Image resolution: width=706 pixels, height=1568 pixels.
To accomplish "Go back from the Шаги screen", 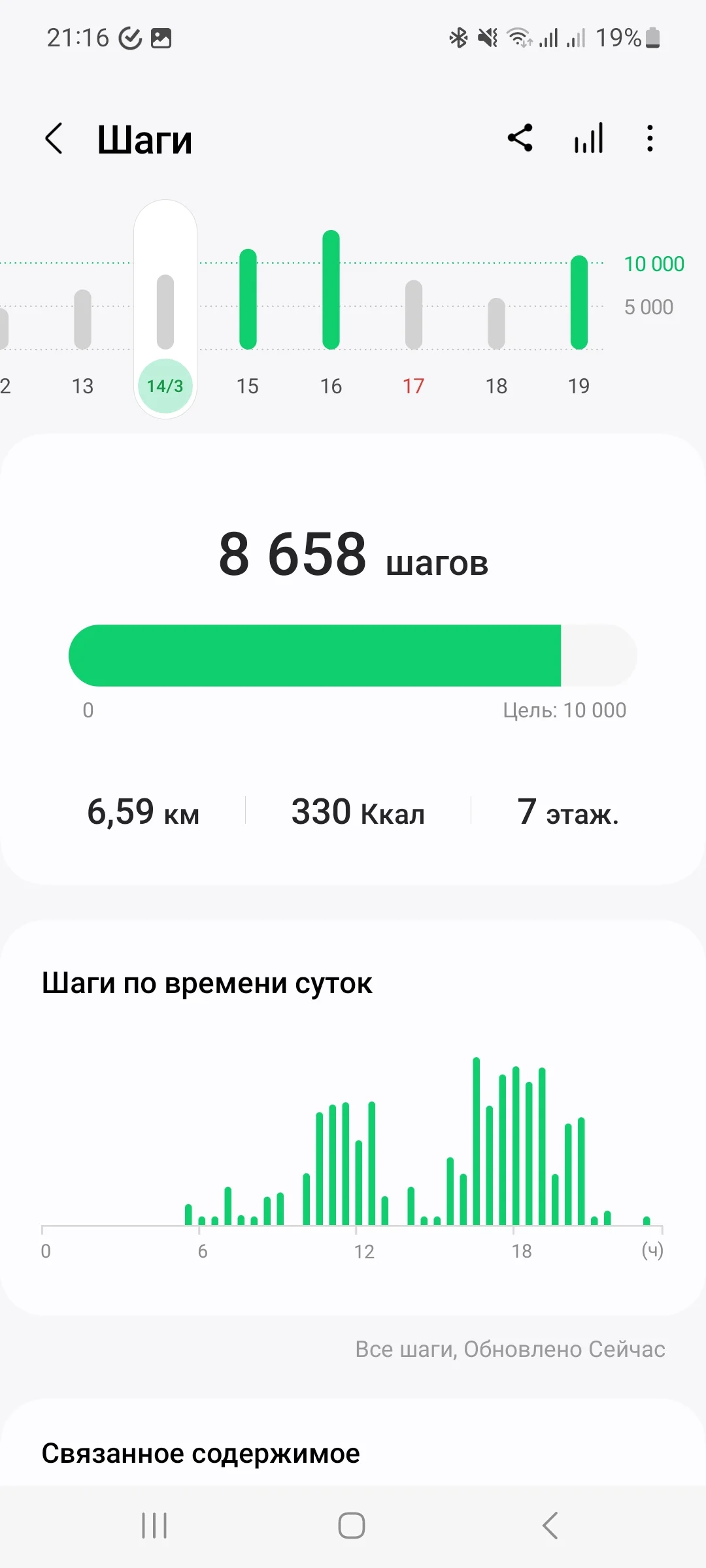I will (x=54, y=139).
